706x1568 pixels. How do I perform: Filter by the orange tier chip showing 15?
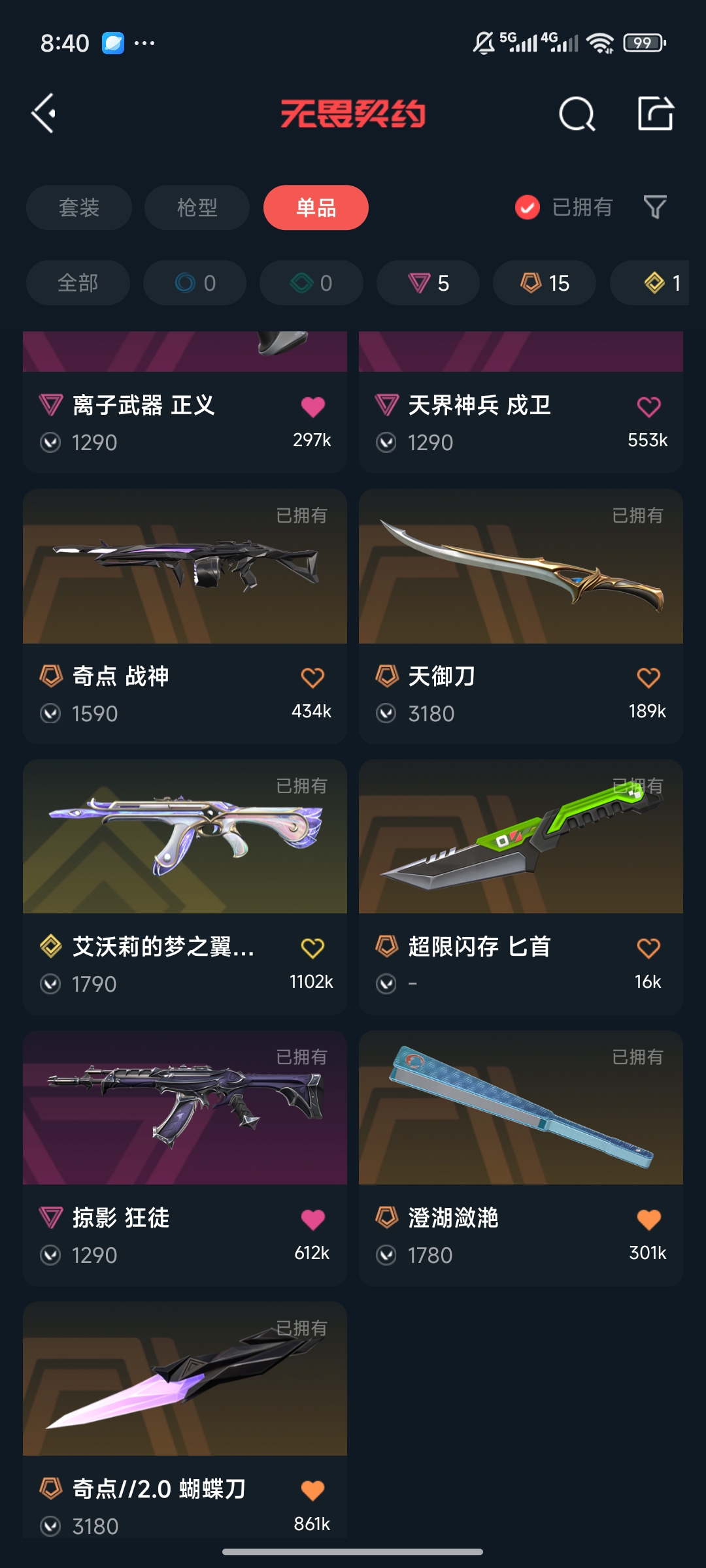pos(545,283)
